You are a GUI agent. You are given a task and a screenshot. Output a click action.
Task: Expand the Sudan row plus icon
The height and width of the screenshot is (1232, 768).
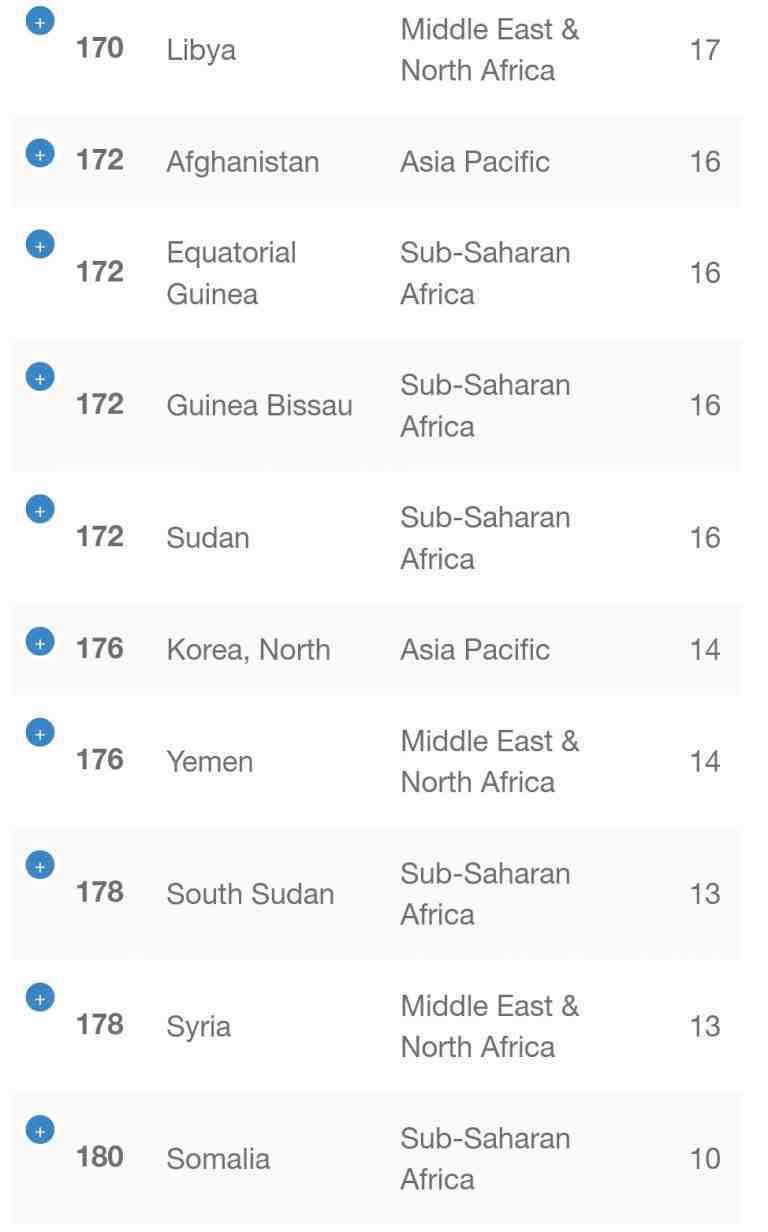click(40, 510)
